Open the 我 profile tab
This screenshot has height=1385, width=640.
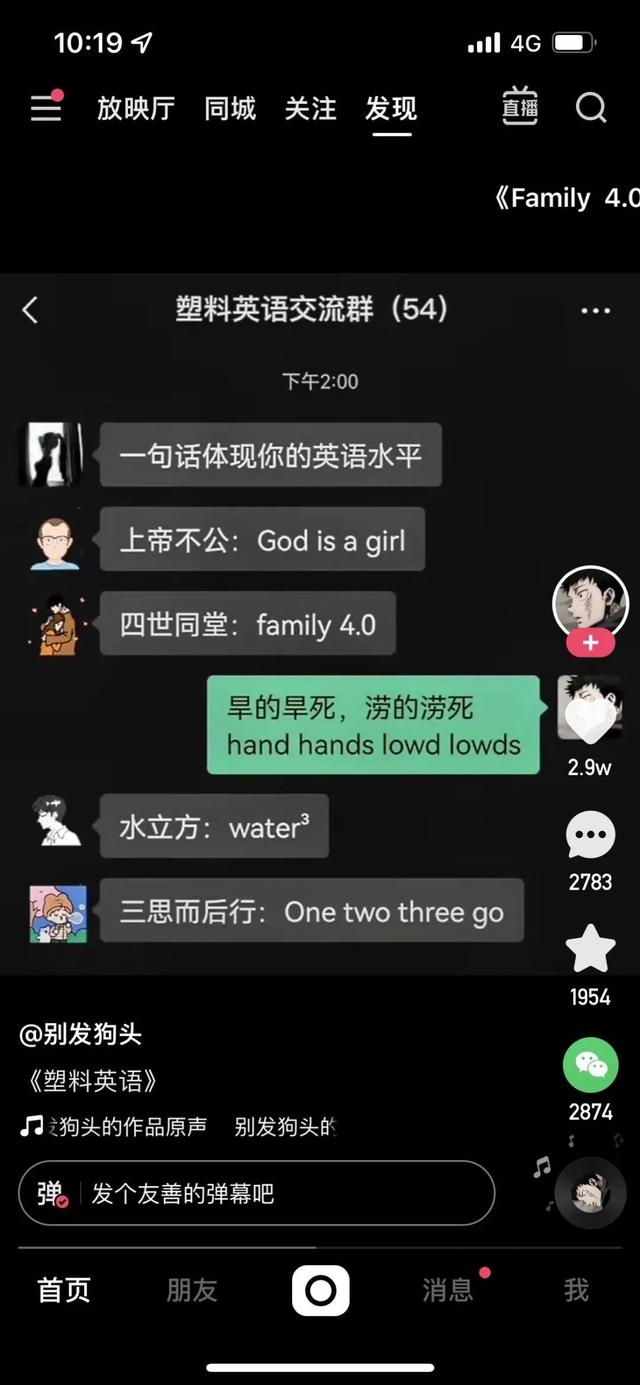(576, 1290)
